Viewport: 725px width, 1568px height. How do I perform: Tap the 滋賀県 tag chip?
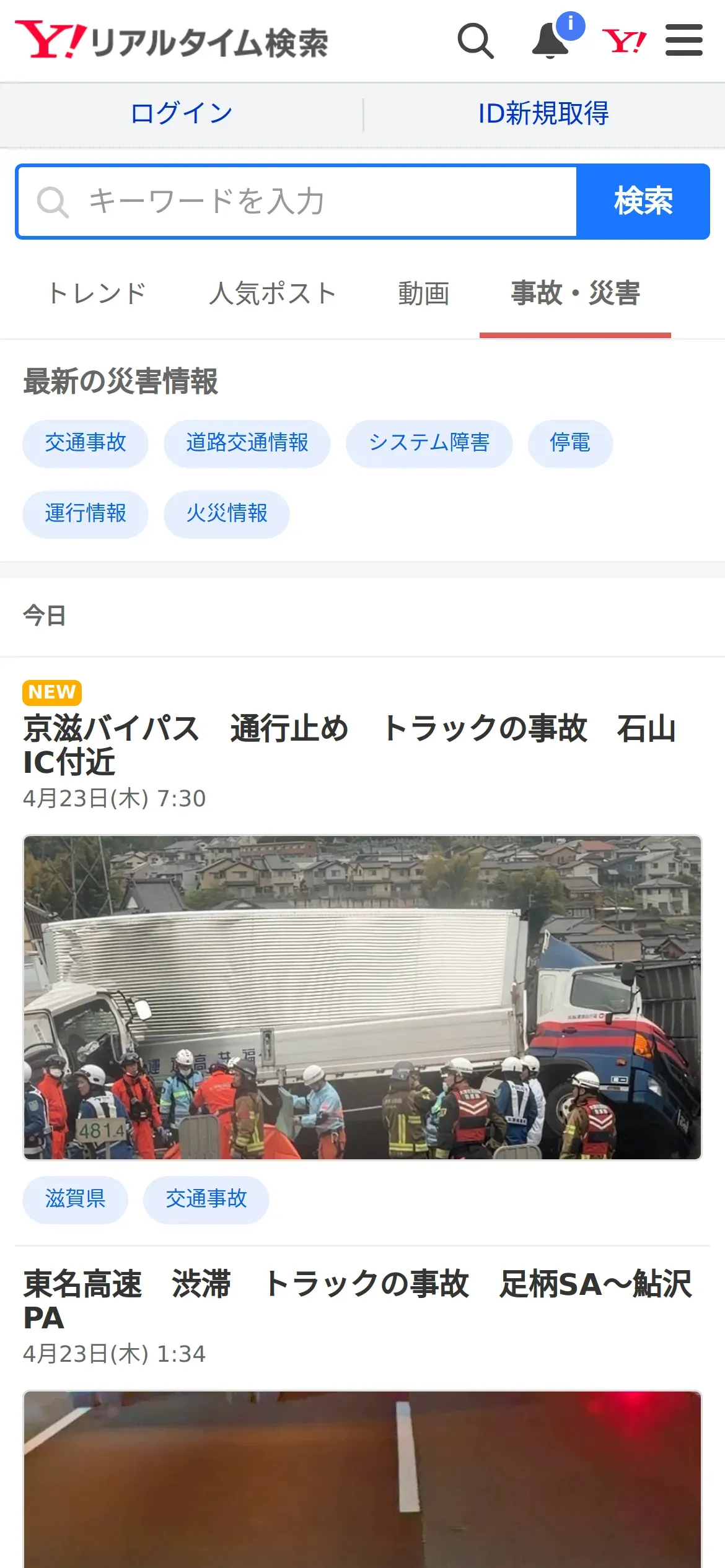tap(76, 1200)
